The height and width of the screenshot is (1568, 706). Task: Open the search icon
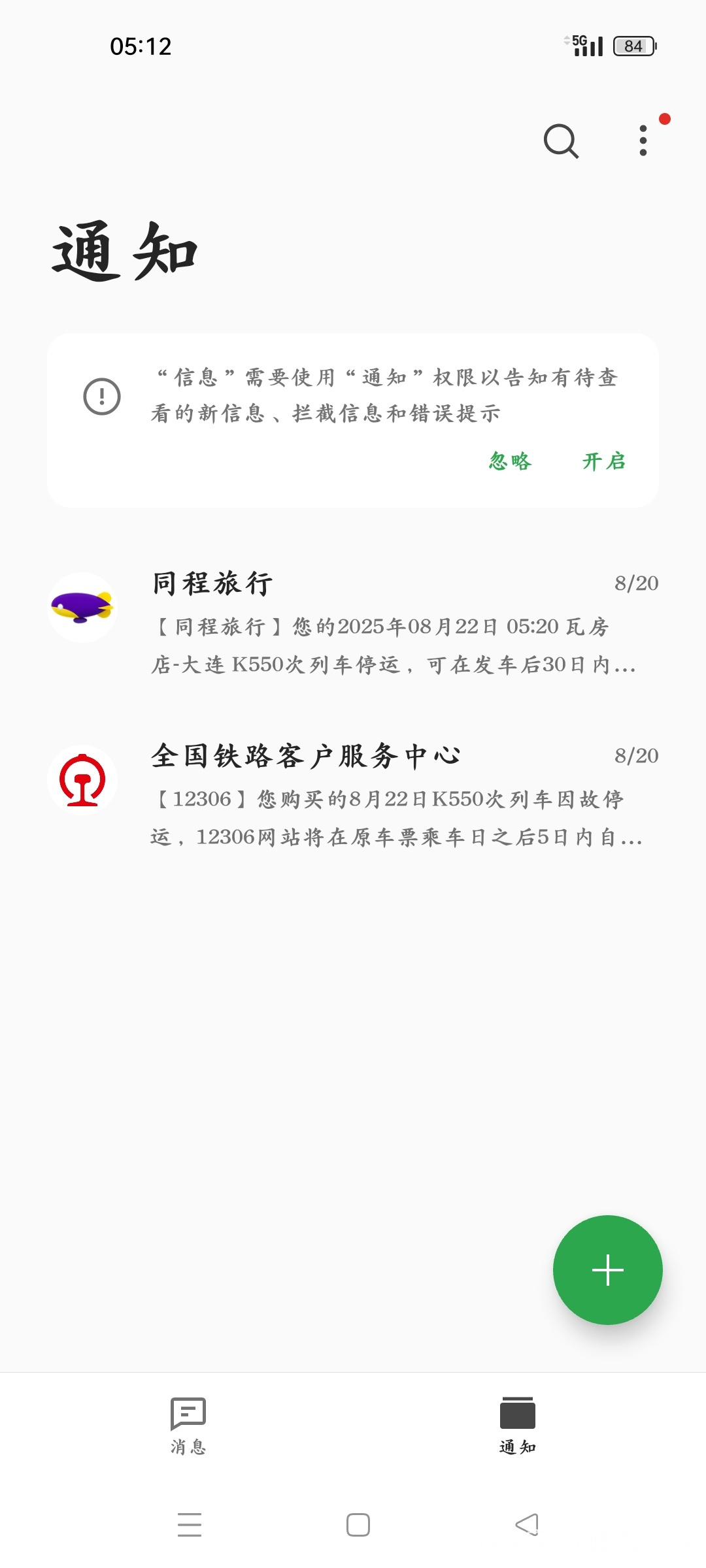[x=561, y=141]
